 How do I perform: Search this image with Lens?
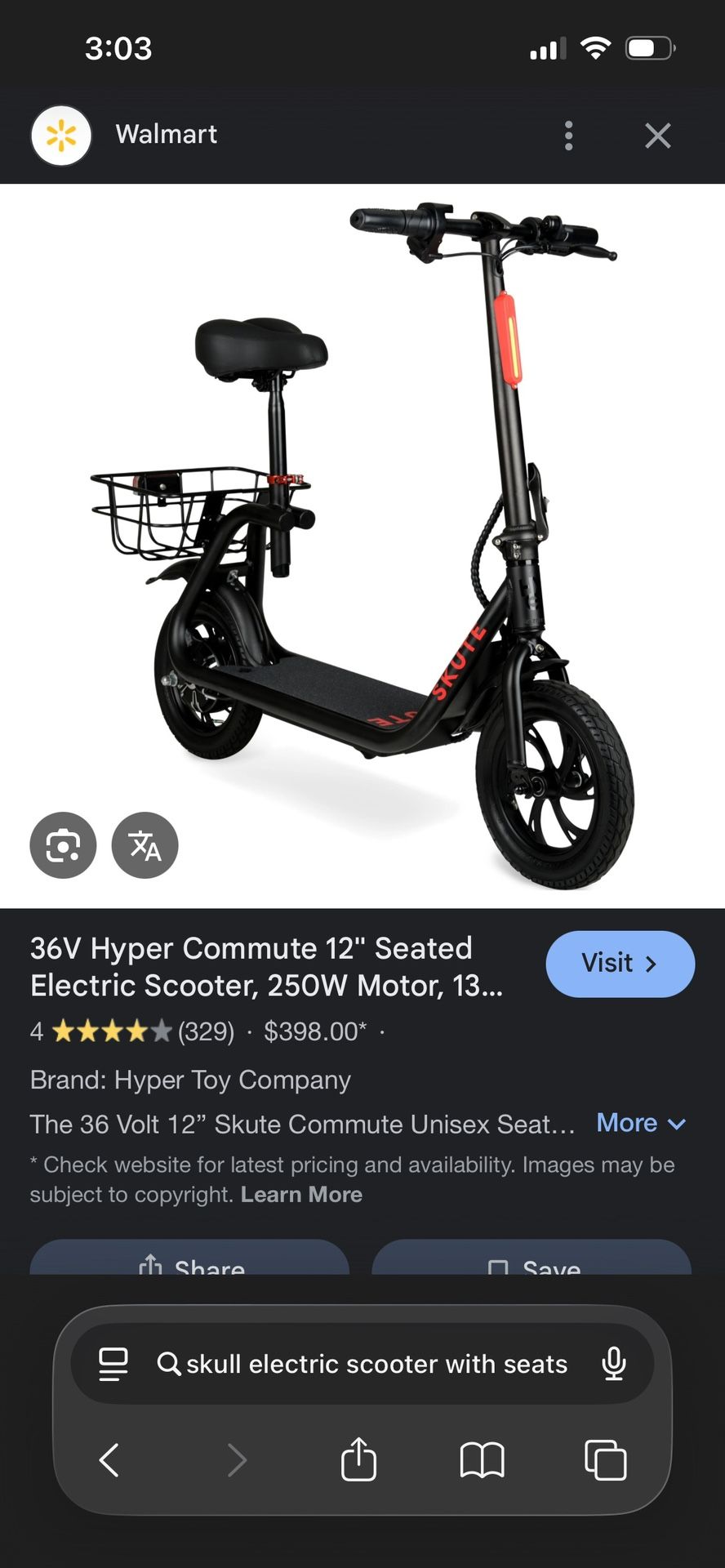point(63,845)
